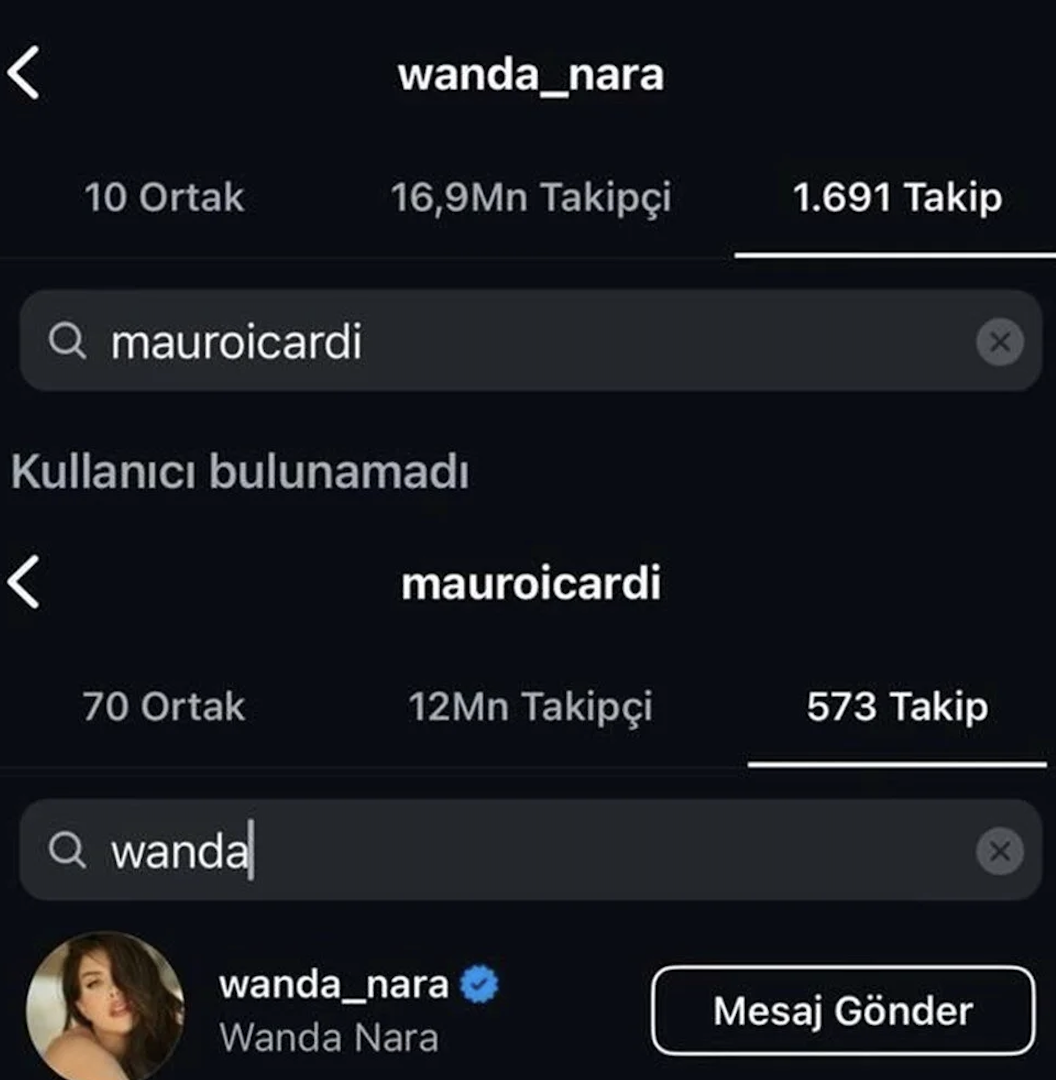Select the 573 Takip tab
The width and height of the screenshot is (1056, 1080).
coord(896,707)
